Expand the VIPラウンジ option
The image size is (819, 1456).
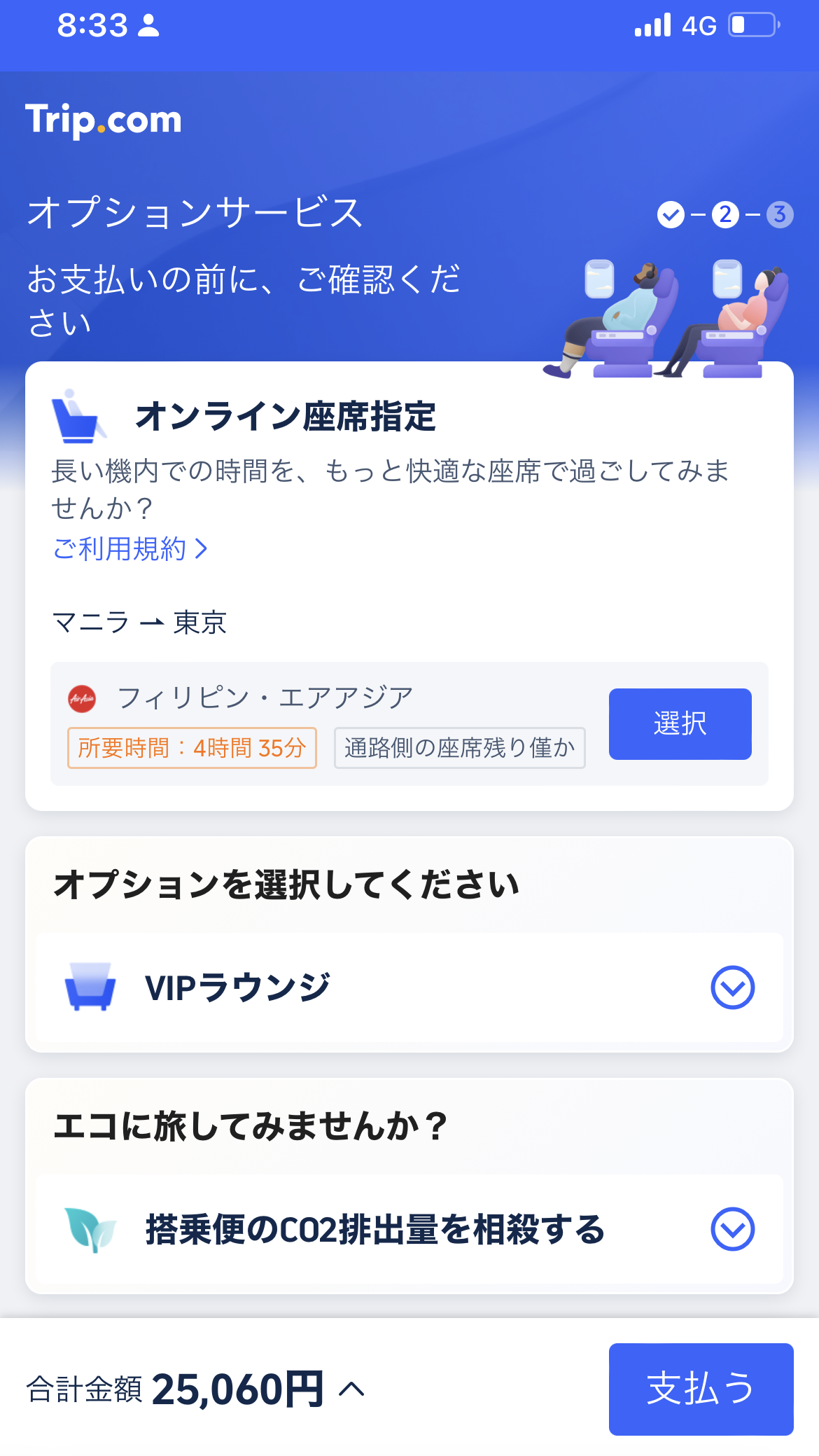(732, 987)
